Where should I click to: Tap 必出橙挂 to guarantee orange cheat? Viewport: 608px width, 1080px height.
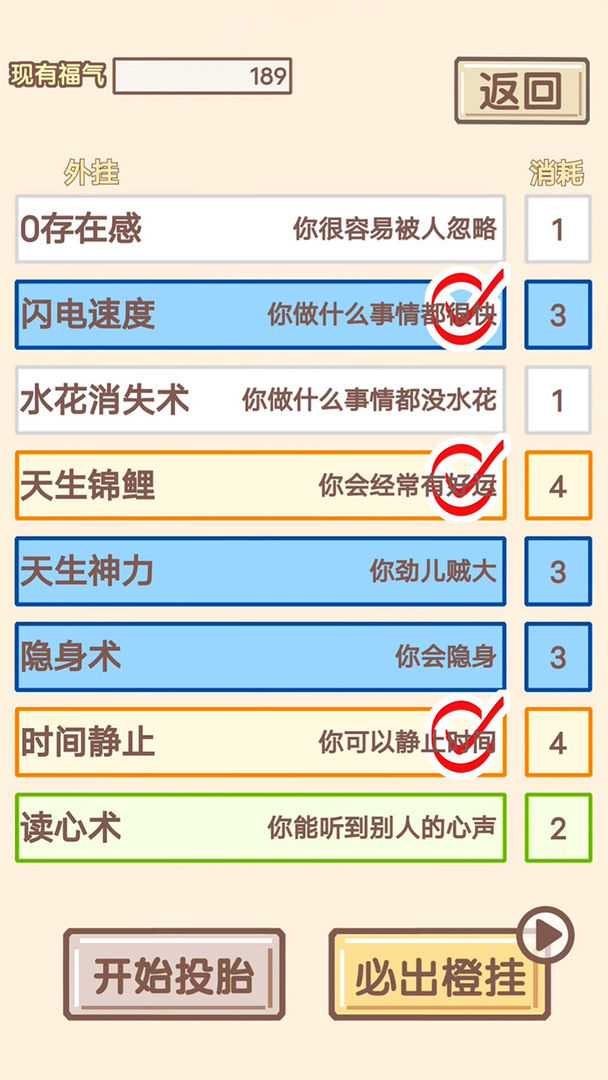coord(440,977)
